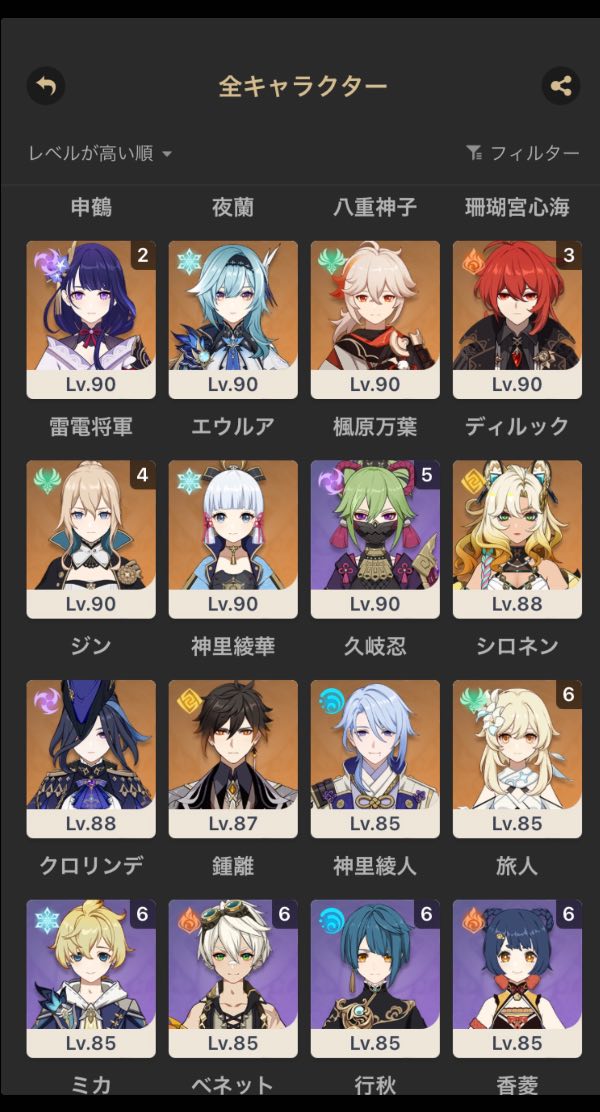
Task: Open シロネン character card
Action: click(x=517, y=539)
